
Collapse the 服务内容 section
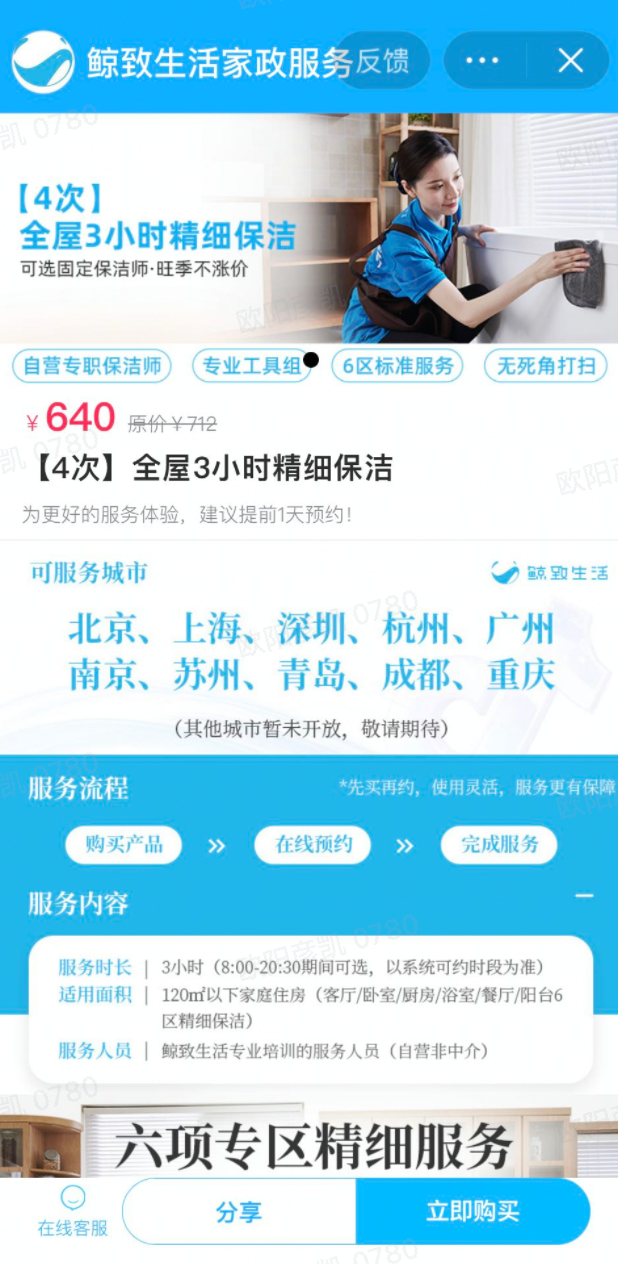[584, 896]
